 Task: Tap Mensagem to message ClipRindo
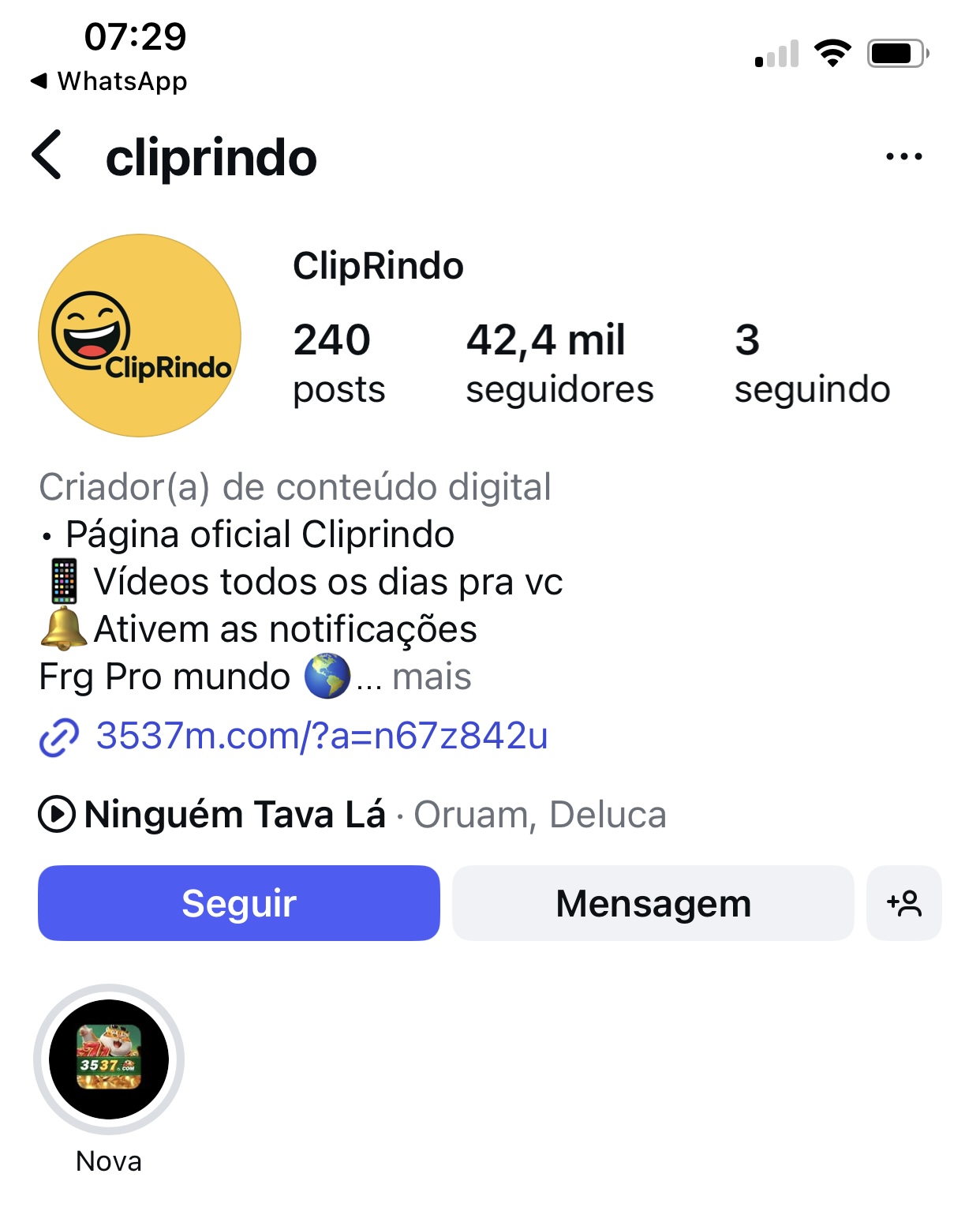click(x=652, y=903)
